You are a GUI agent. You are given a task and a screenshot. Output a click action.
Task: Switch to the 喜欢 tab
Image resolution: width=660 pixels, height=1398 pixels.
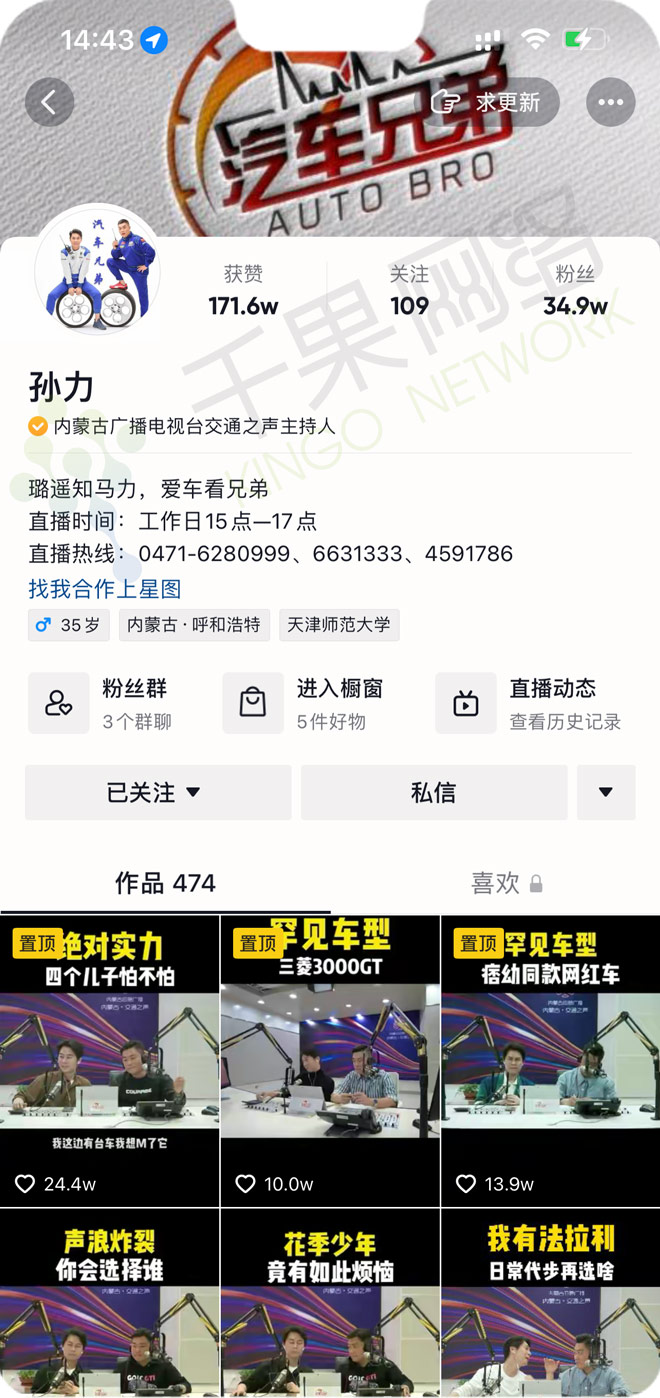505,883
